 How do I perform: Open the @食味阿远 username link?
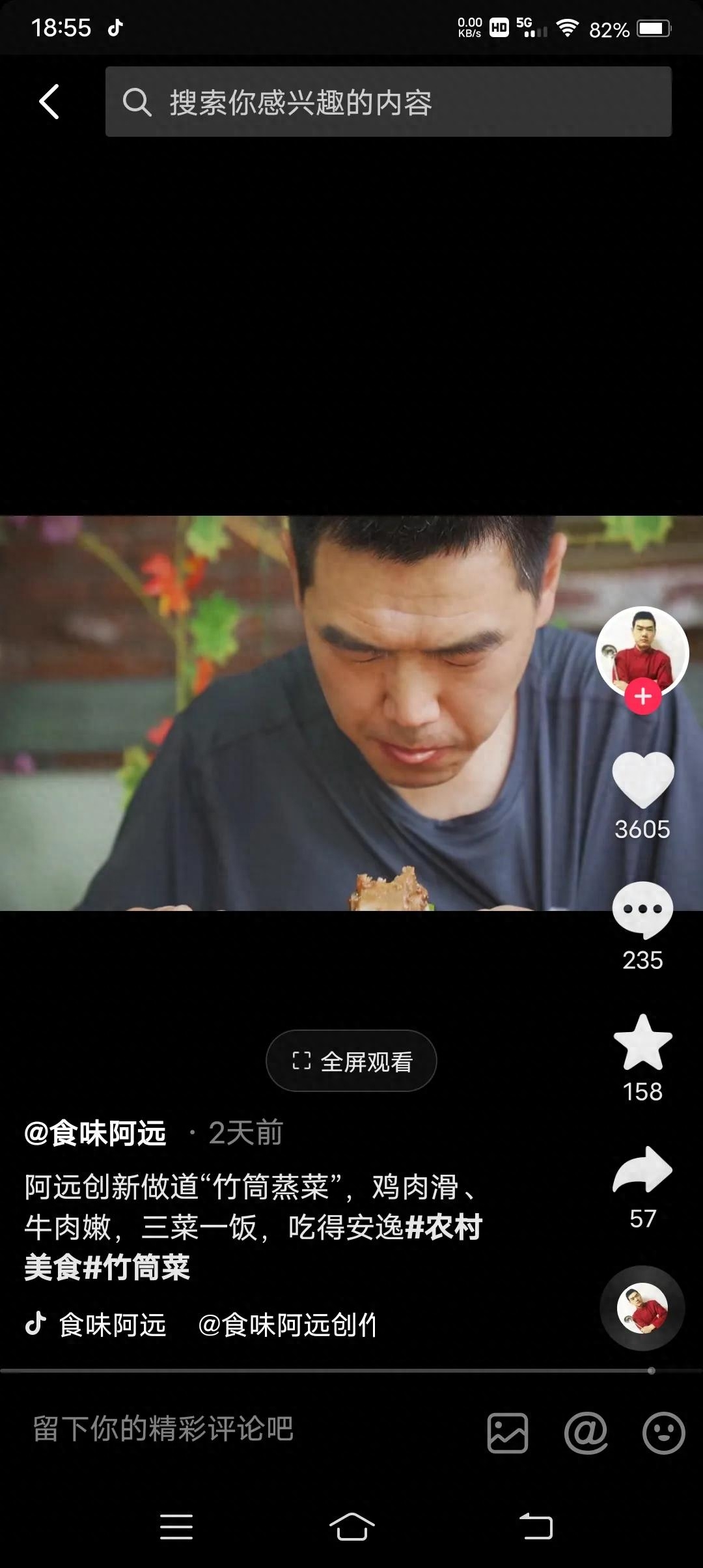96,1133
